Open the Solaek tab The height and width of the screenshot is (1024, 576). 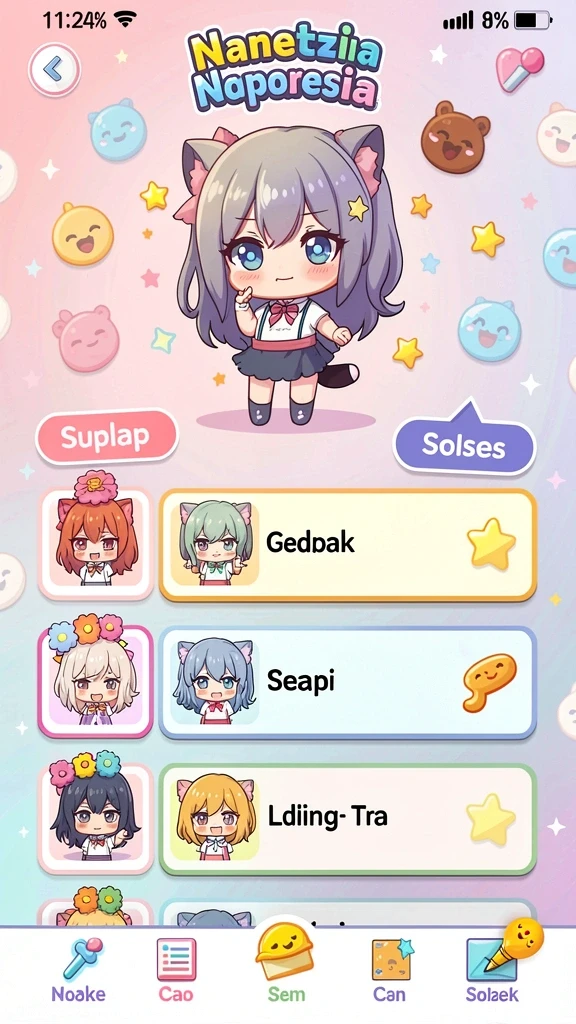click(x=494, y=970)
